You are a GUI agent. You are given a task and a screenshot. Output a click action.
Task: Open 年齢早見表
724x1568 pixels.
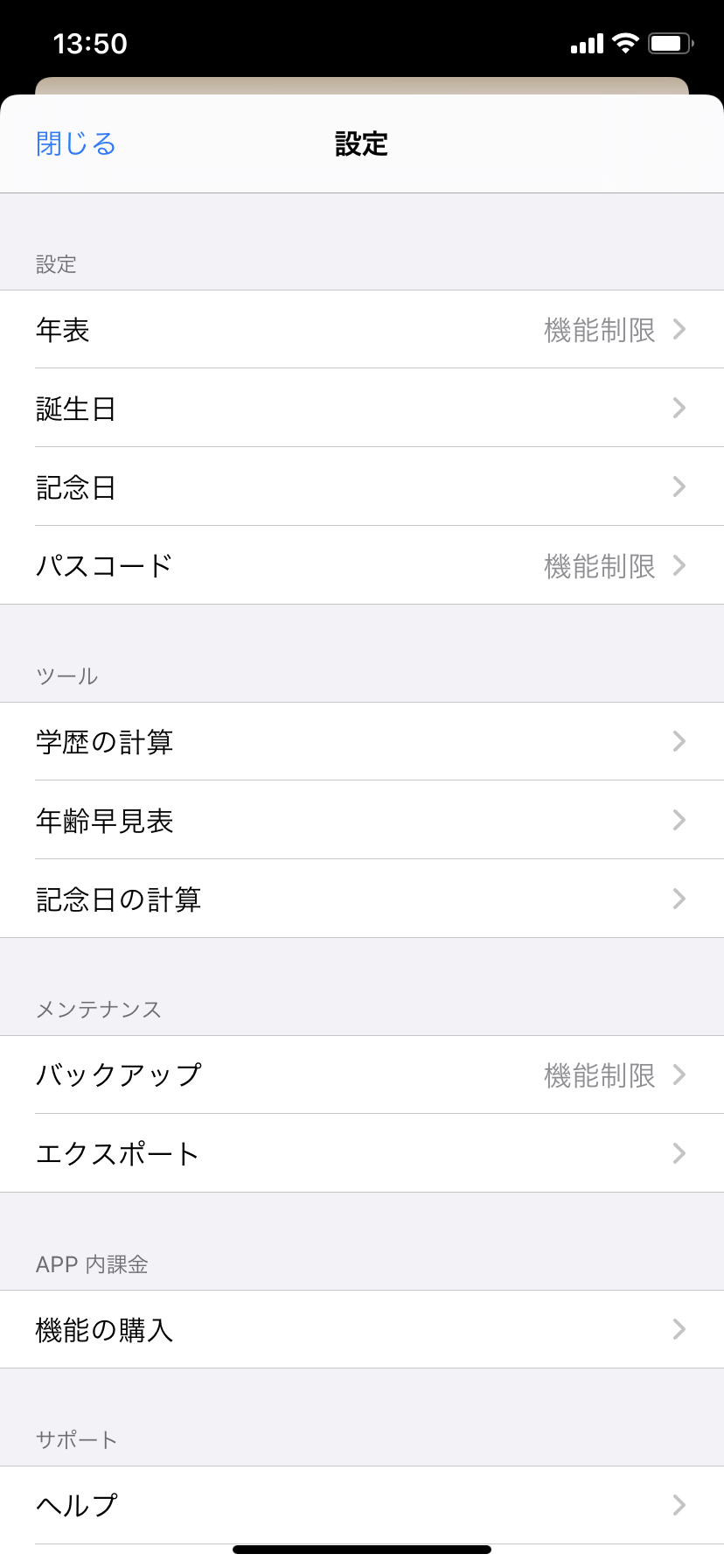click(362, 820)
